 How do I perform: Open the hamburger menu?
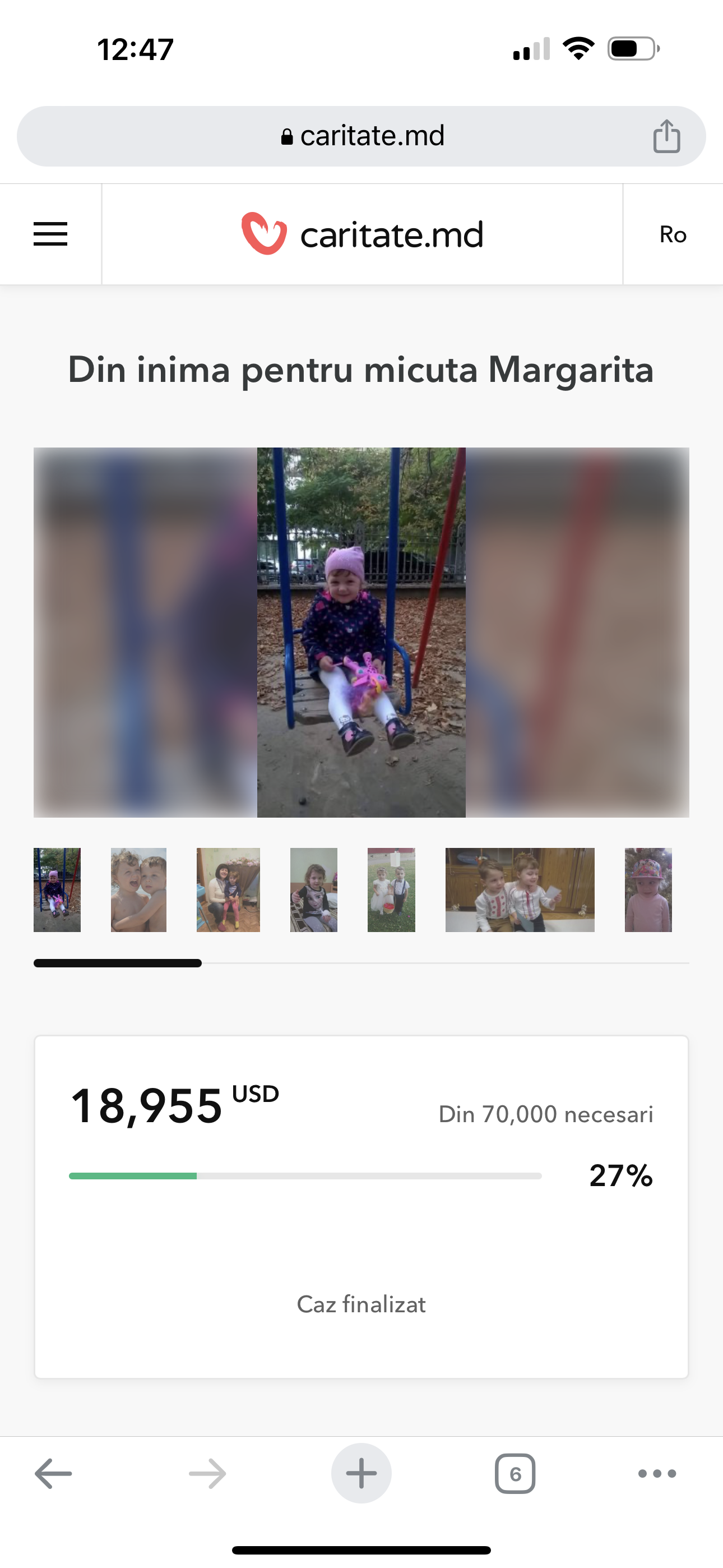coord(50,234)
